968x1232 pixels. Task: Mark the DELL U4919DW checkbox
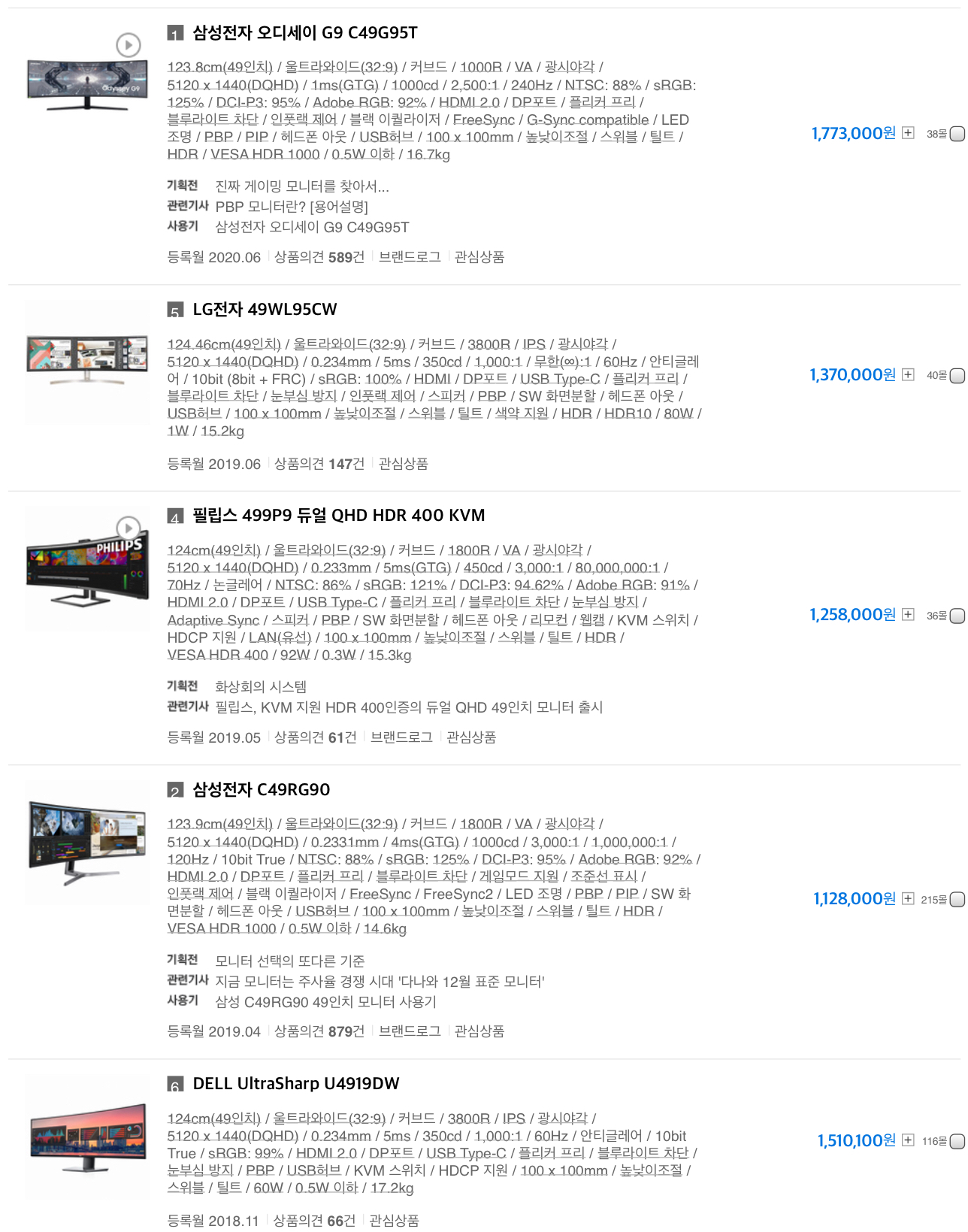(x=957, y=1142)
